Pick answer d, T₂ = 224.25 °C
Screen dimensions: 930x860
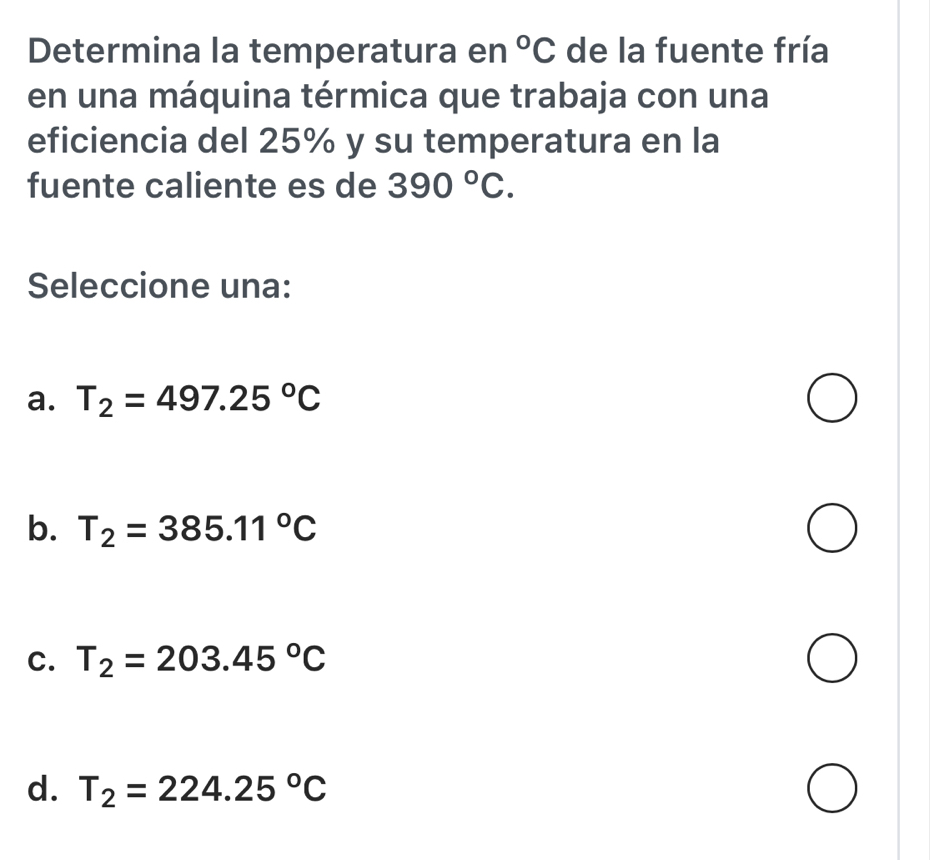point(833,795)
